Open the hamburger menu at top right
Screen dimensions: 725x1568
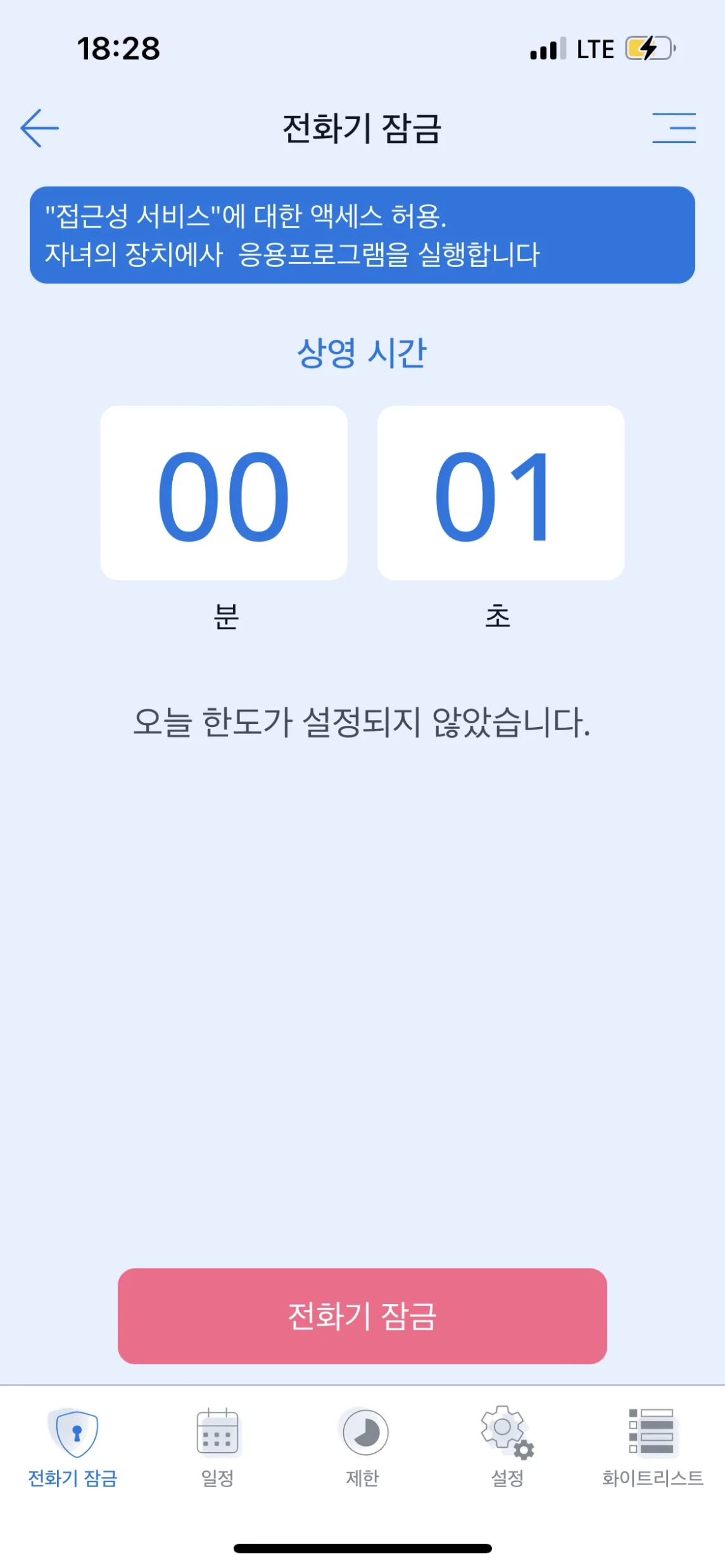point(674,128)
